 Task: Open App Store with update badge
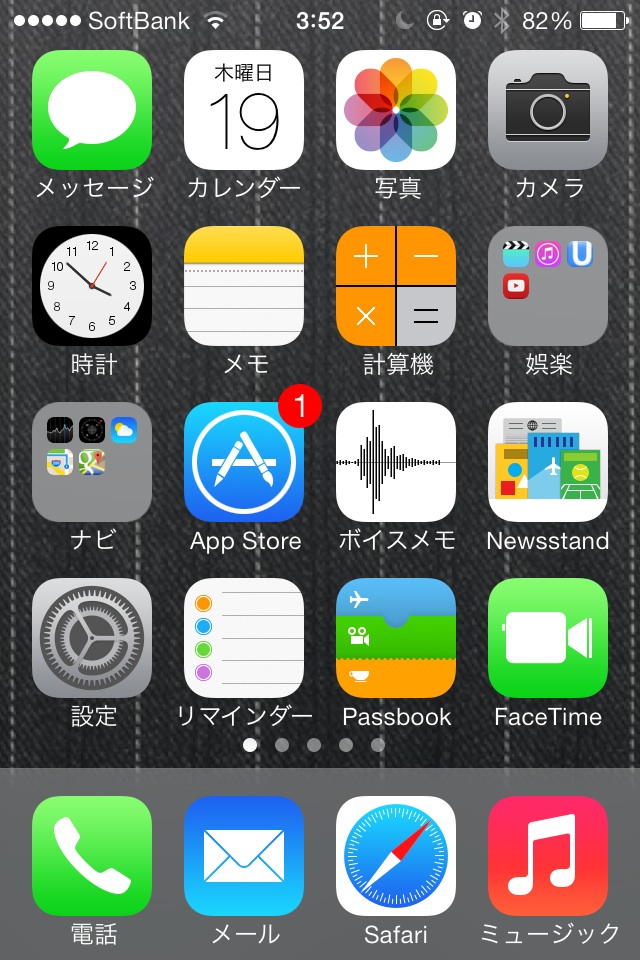[244, 462]
